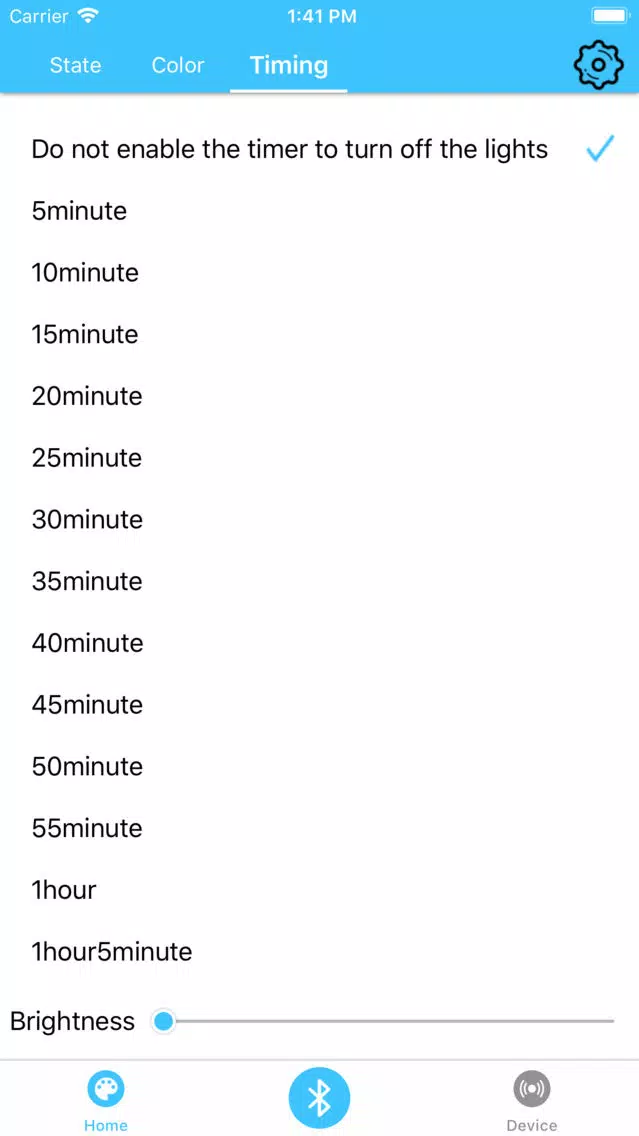The image size is (639, 1136).
Task: Tap the center Bluetooth button
Action: point(319,1098)
